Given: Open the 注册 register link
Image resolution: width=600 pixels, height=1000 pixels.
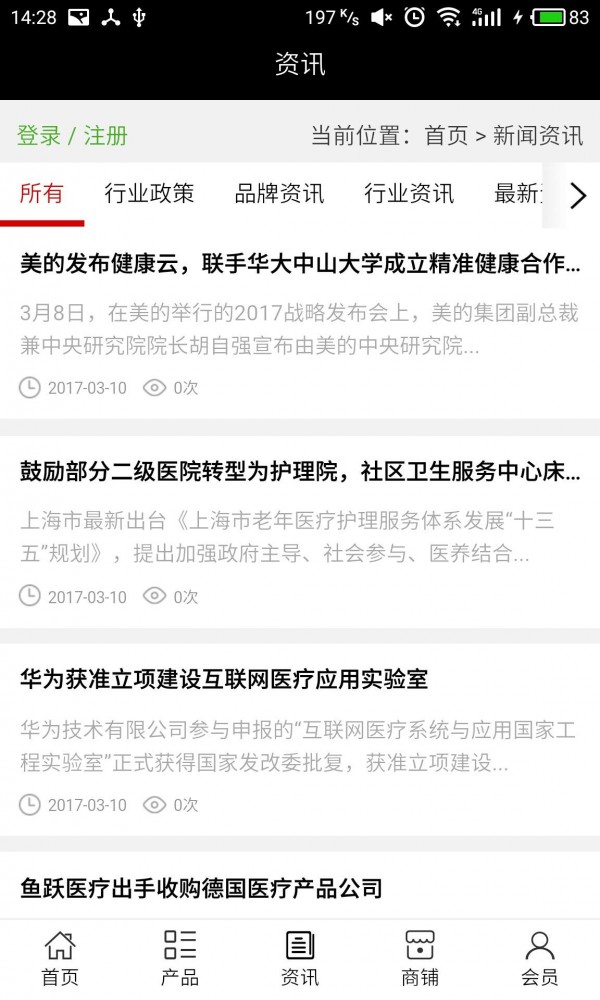Looking at the screenshot, I should click(x=106, y=136).
